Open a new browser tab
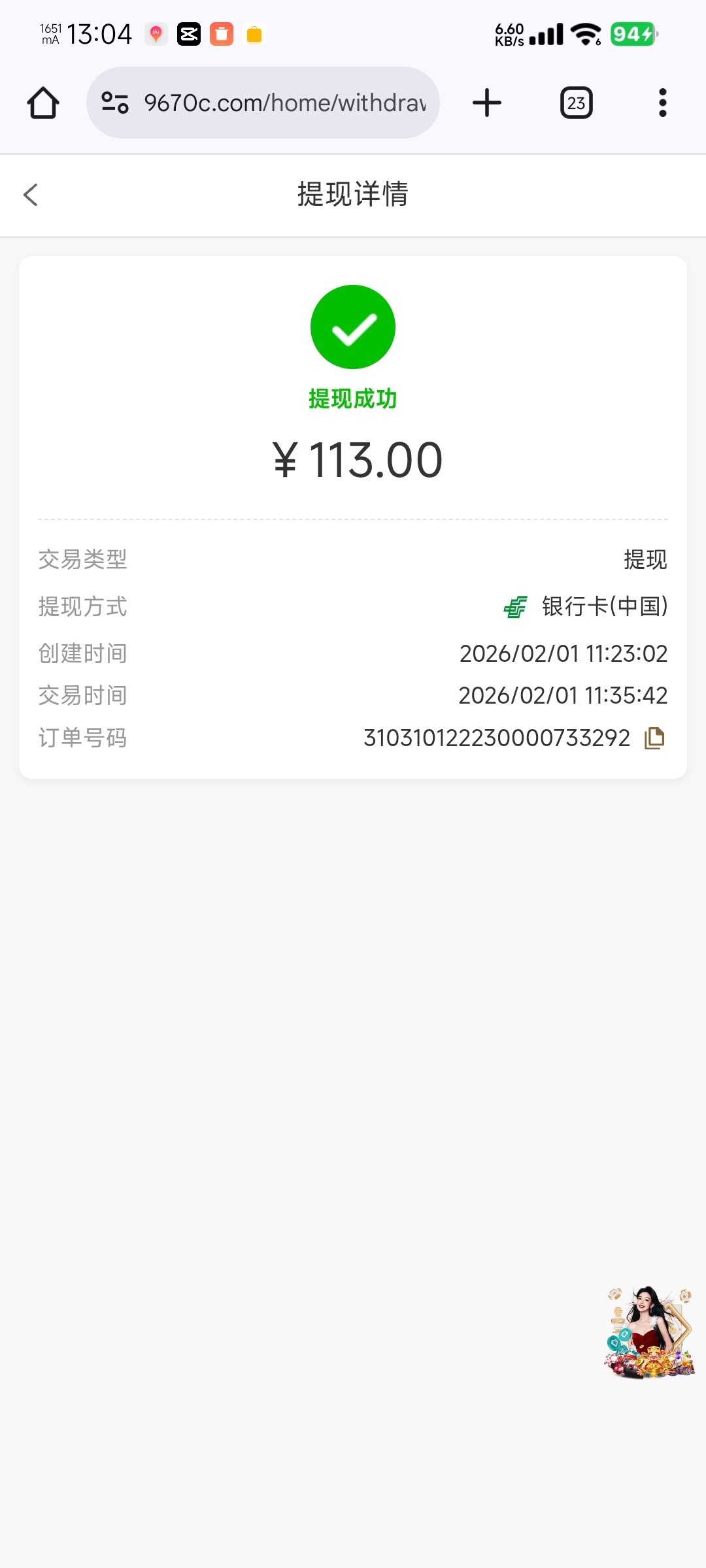The width and height of the screenshot is (706, 1568). coord(487,103)
